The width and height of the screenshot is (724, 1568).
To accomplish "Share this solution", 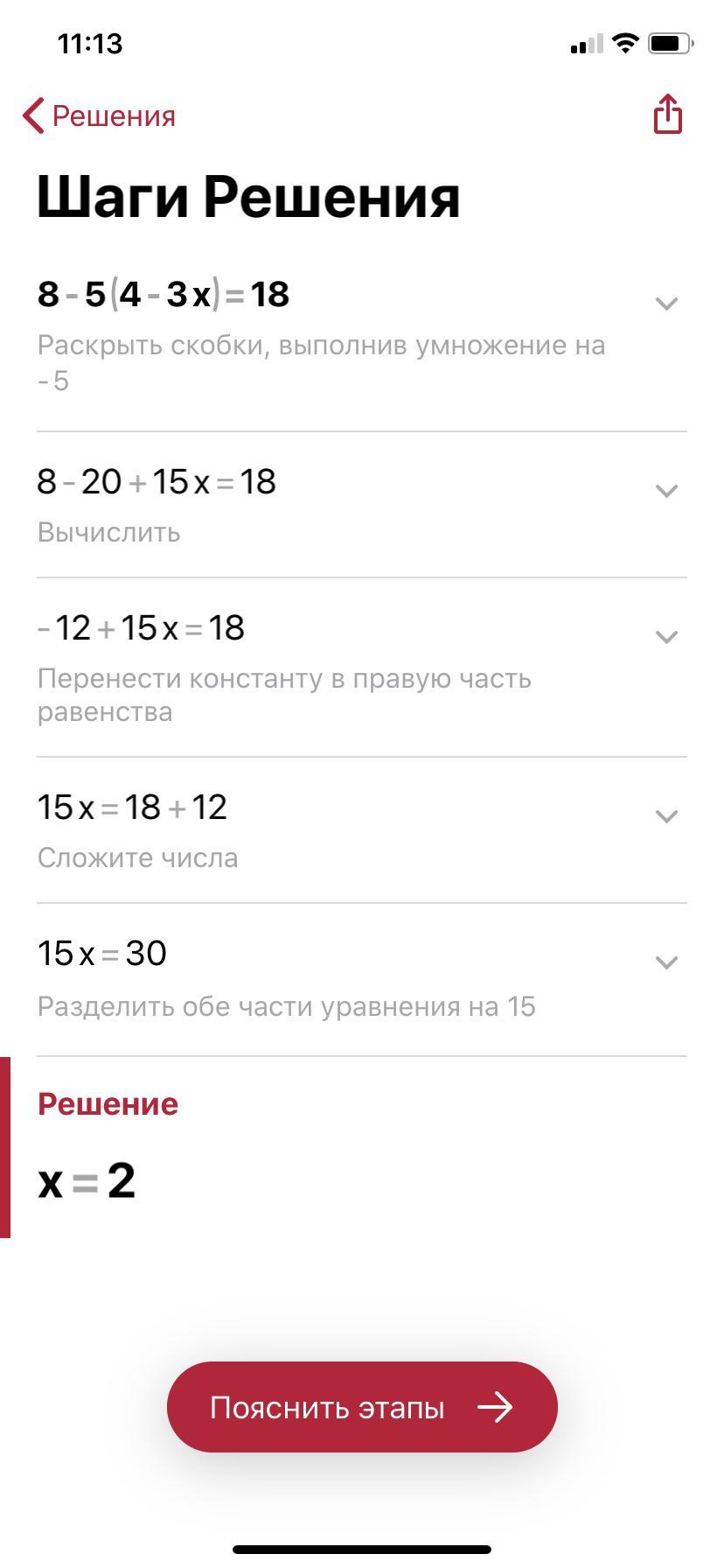I will click(x=667, y=115).
